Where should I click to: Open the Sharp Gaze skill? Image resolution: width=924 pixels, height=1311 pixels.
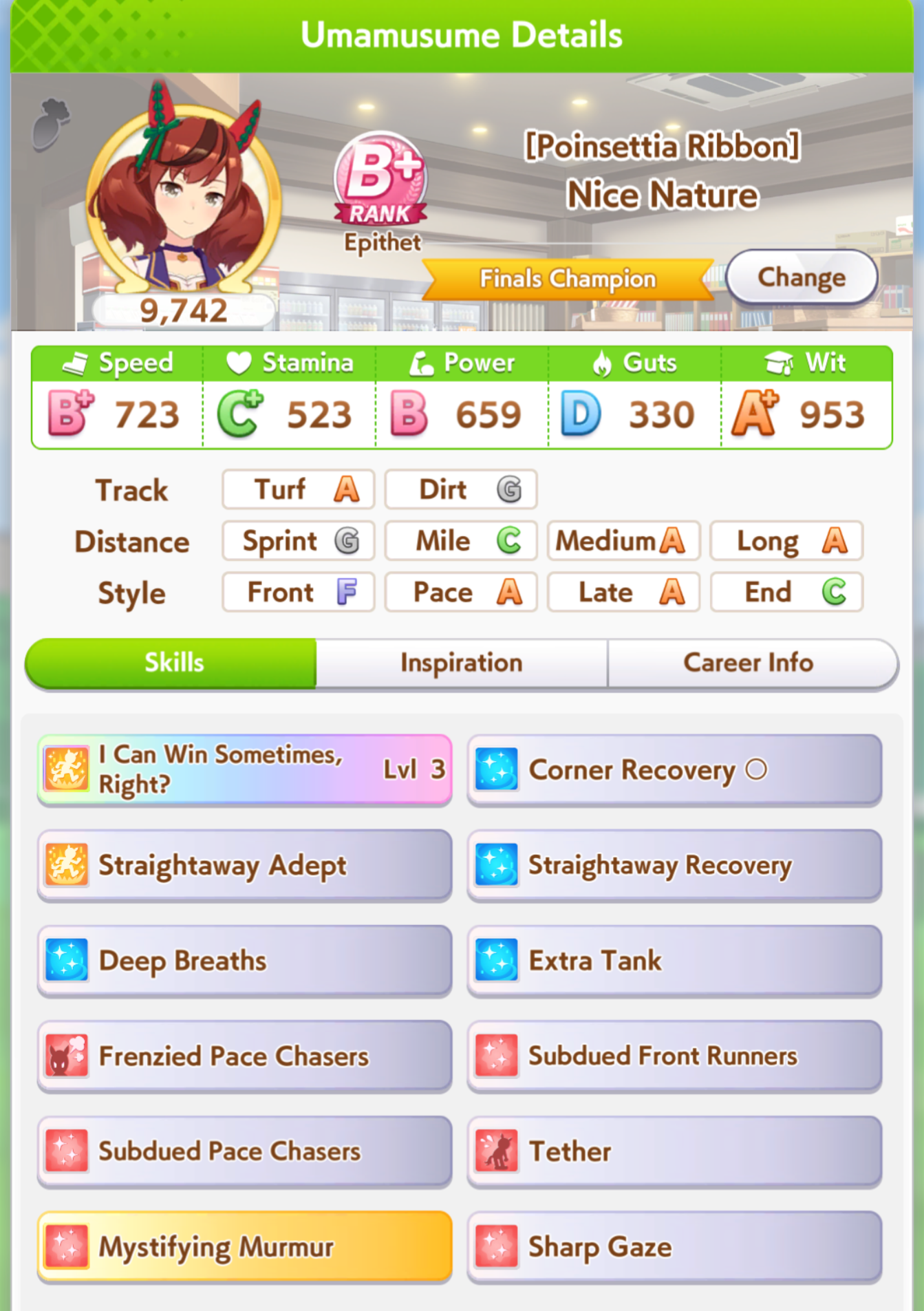coord(674,1247)
